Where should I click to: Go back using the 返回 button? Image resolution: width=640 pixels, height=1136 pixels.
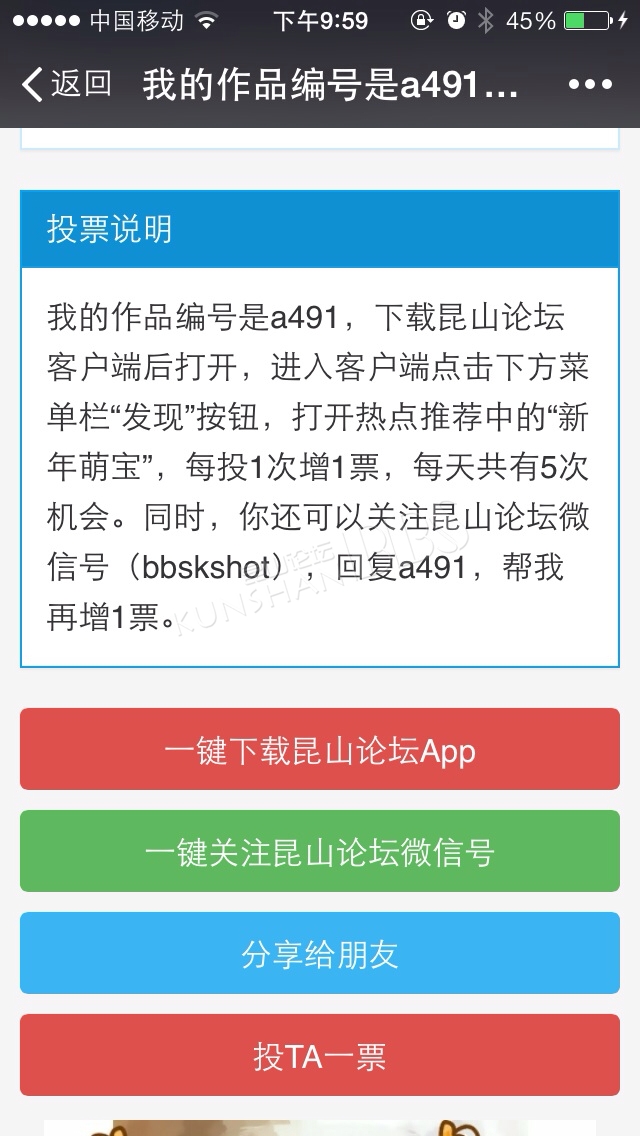[67, 84]
